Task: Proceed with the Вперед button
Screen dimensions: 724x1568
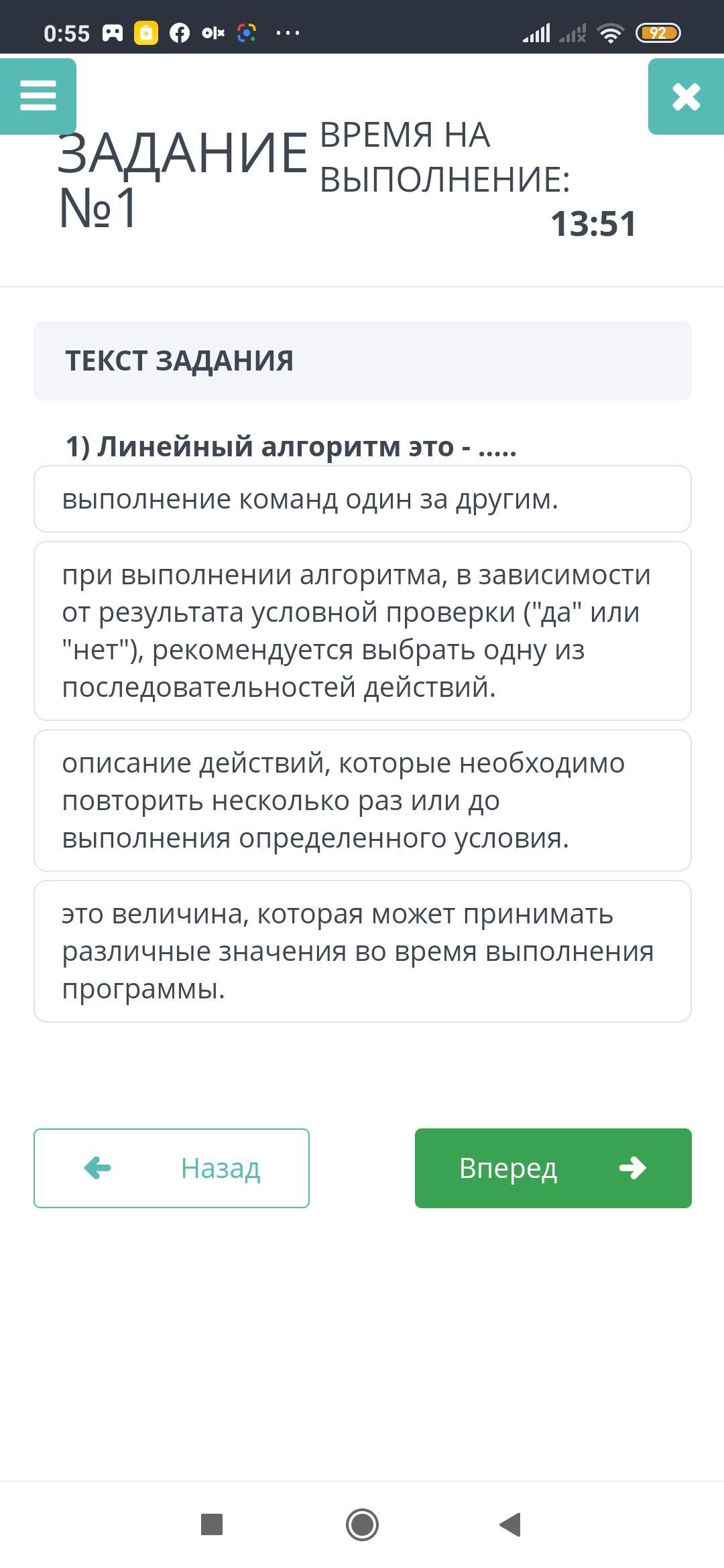Action: pos(553,1169)
